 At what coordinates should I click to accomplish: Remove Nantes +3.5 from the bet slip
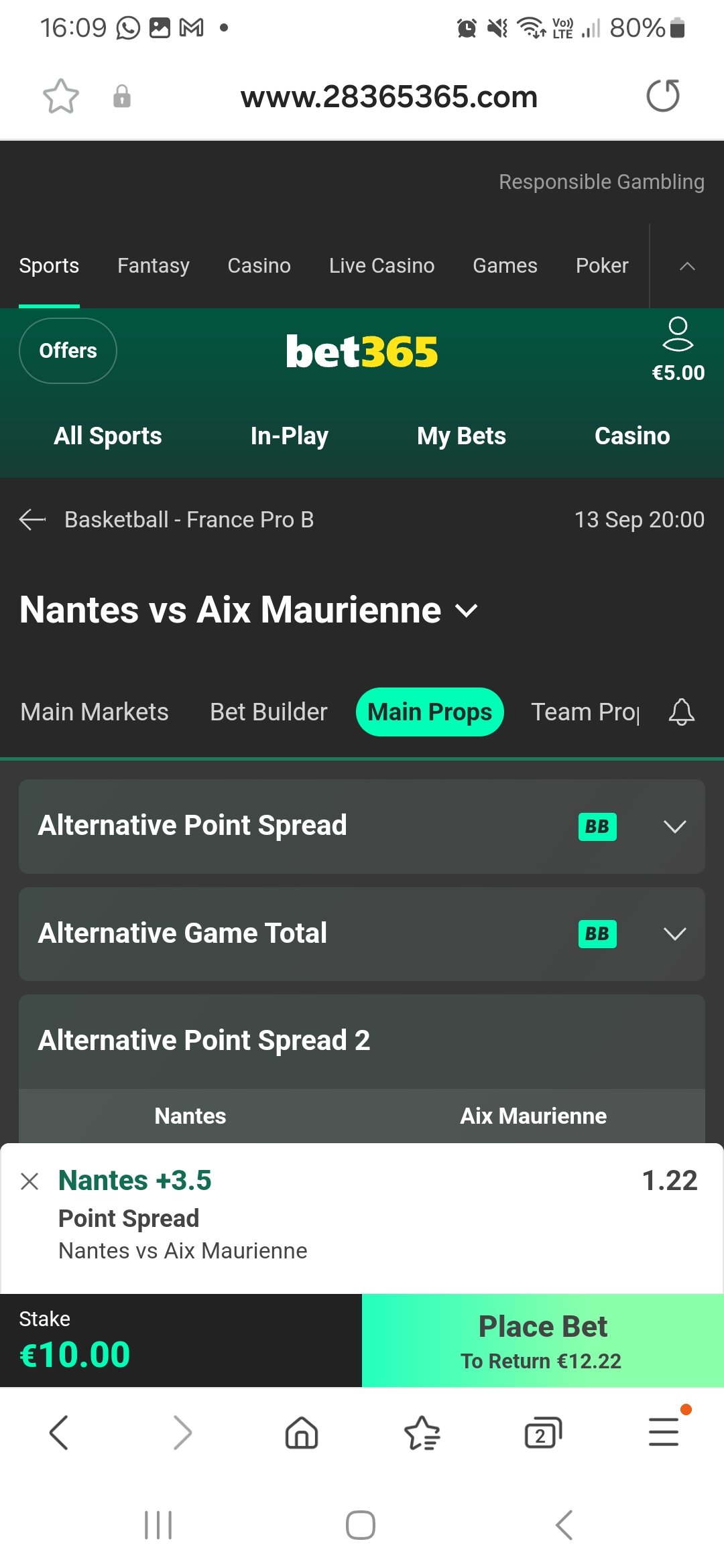[29, 1181]
